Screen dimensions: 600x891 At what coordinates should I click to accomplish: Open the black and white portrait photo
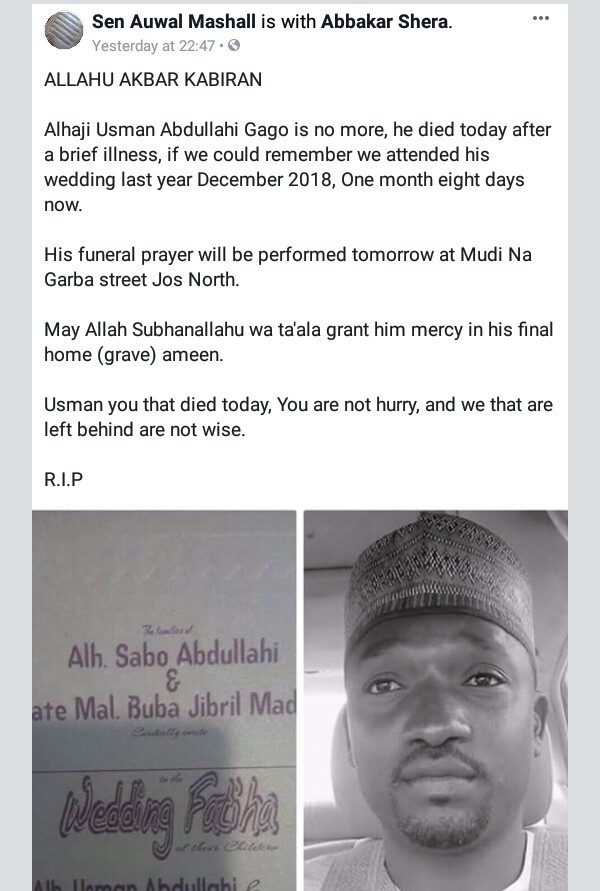(435, 700)
